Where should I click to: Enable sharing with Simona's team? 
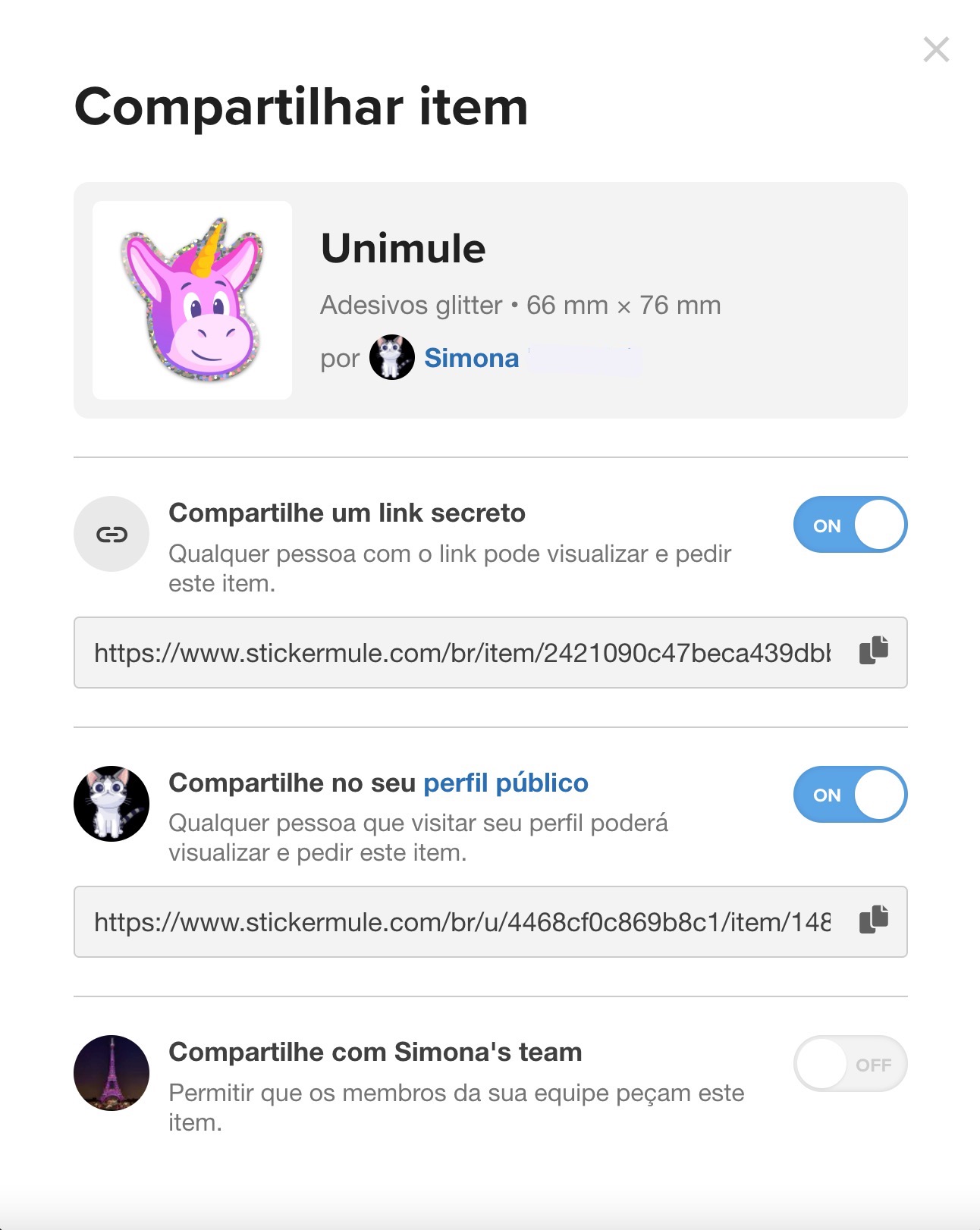click(x=850, y=1064)
